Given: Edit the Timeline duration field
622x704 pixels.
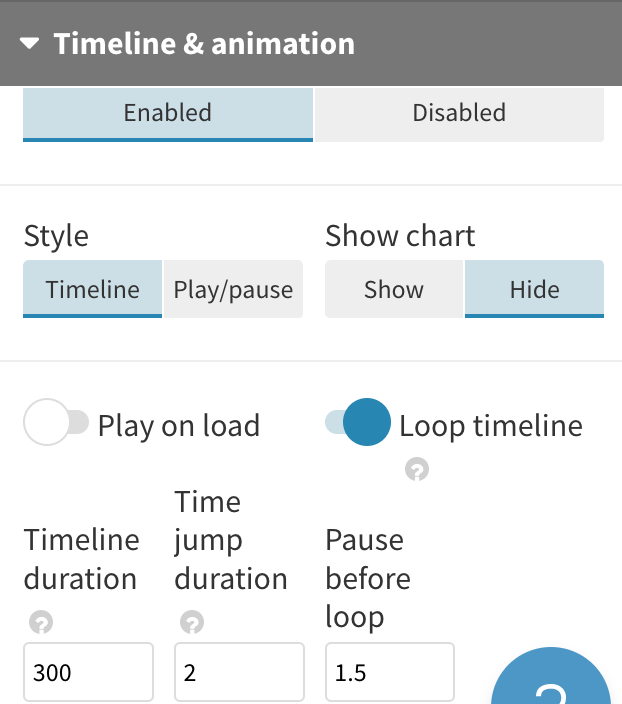Looking at the screenshot, I should [x=88, y=673].
